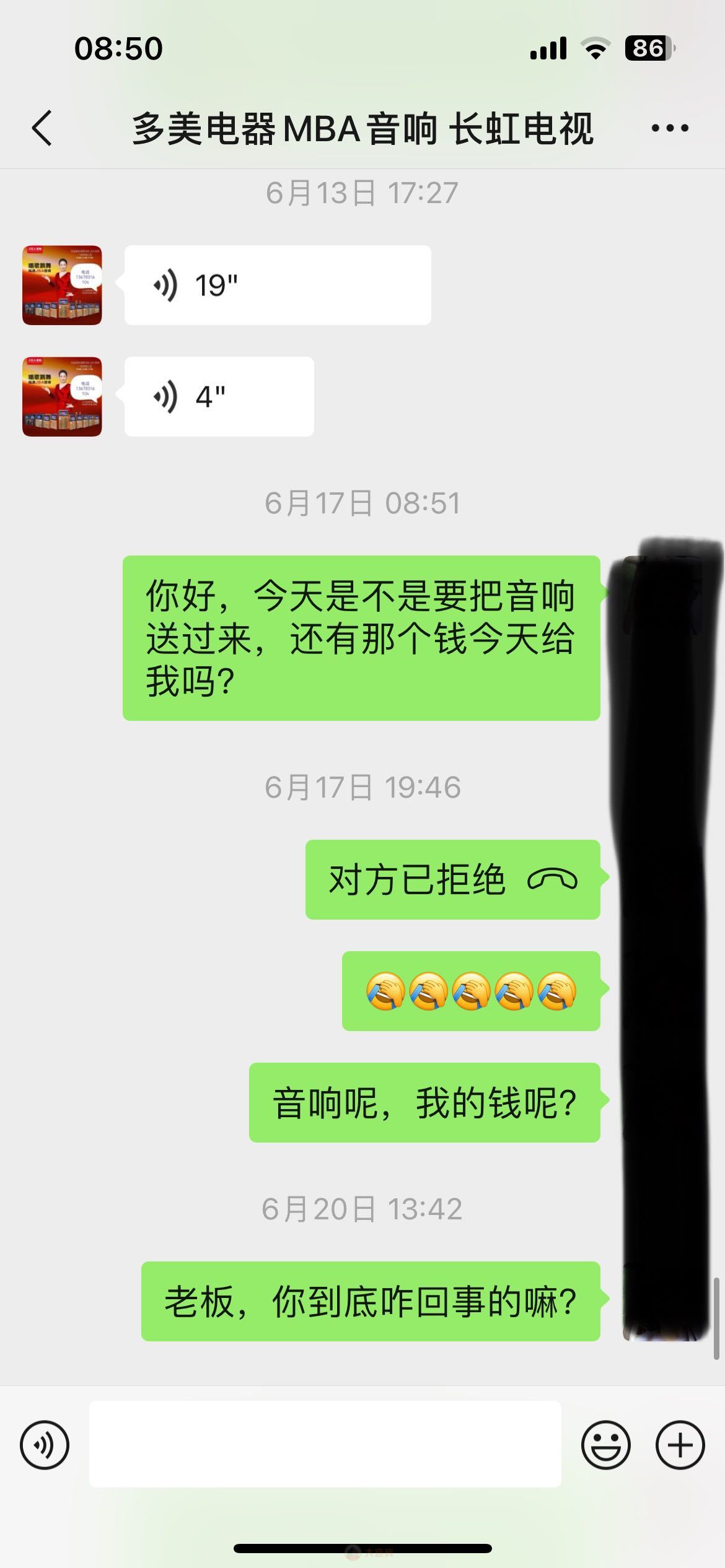Image resolution: width=725 pixels, height=1568 pixels.
Task: Go back to the chat list
Action: coord(42,128)
